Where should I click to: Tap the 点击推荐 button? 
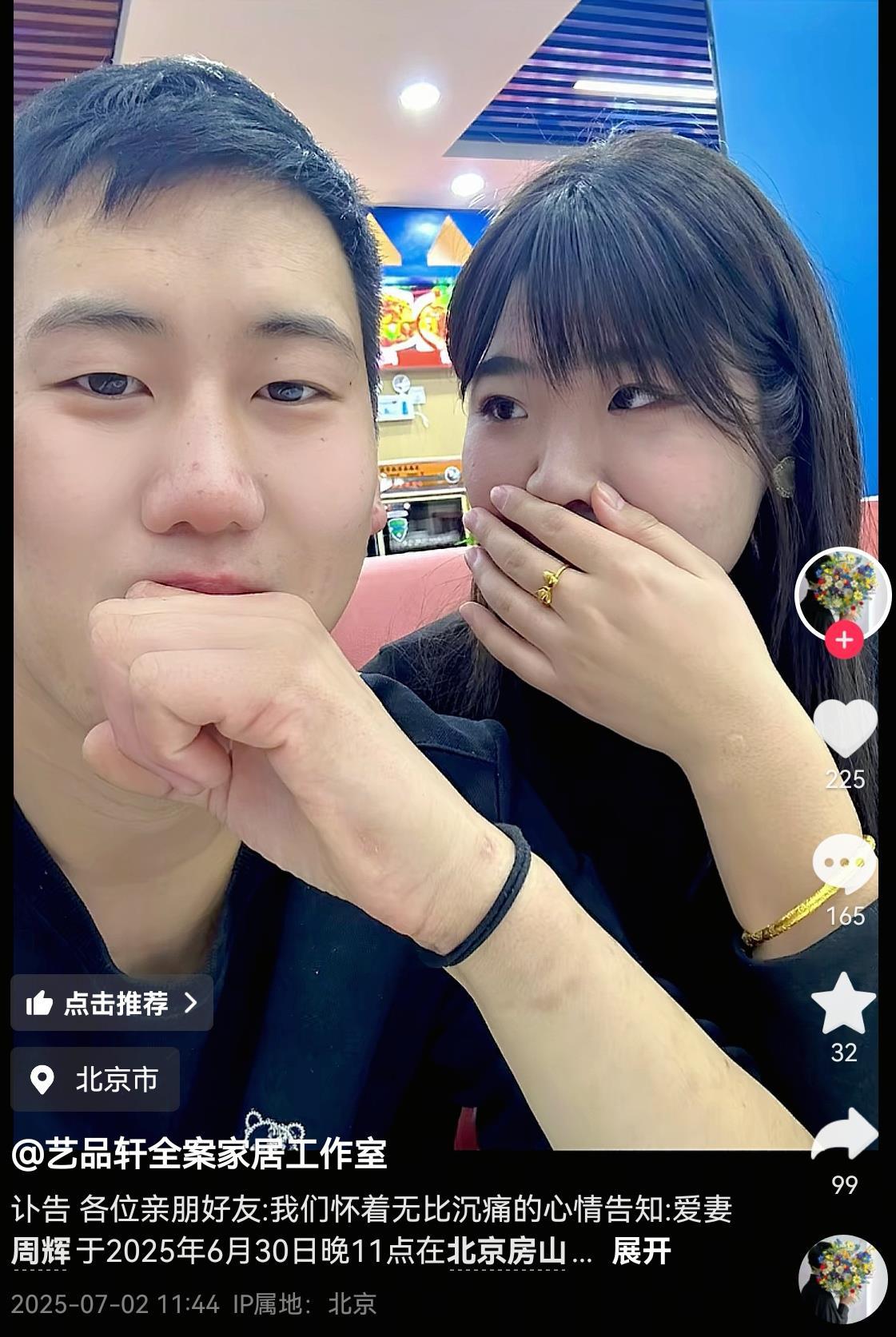[x=112, y=1002]
